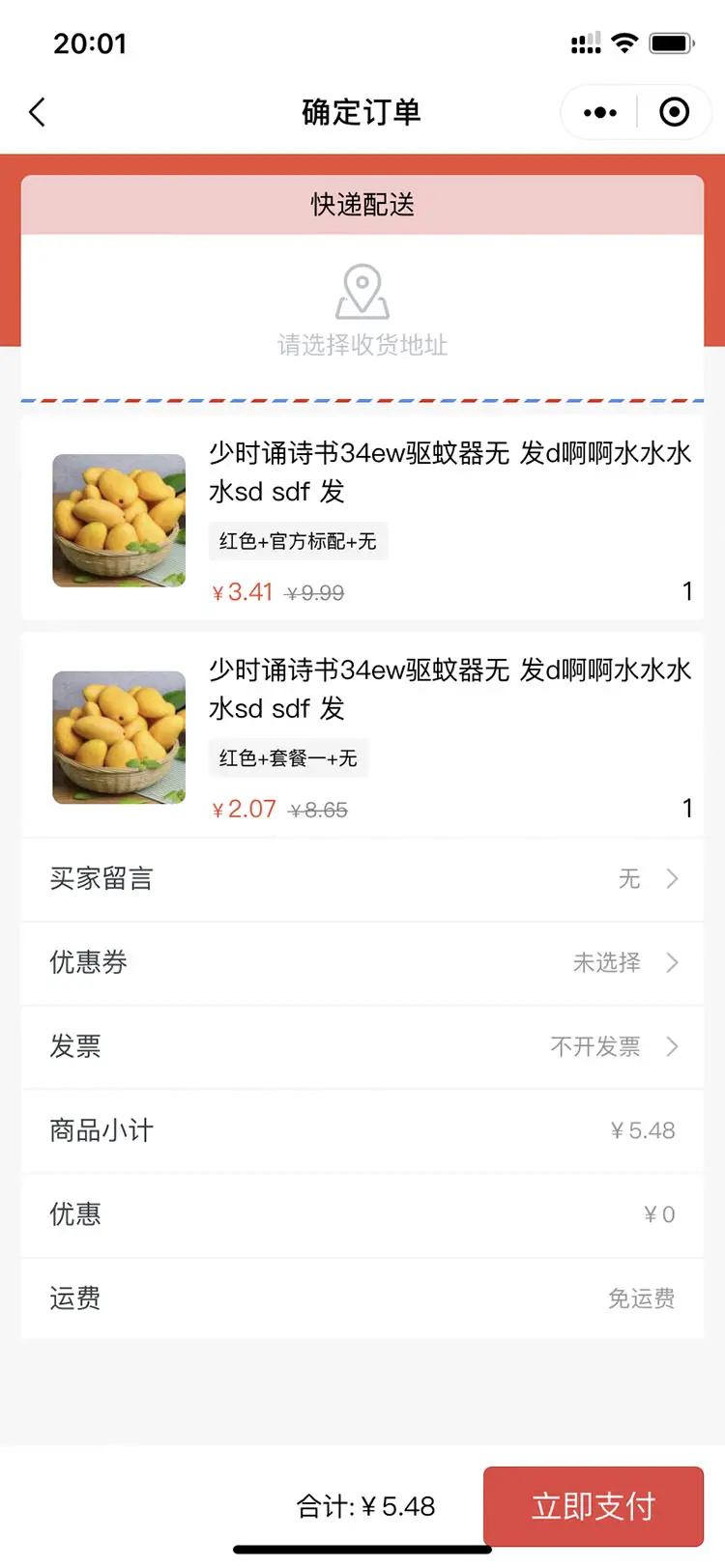The image size is (725, 1568).
Task: Select a coupon in the 优惠券 row
Action: pyautogui.click(x=362, y=962)
